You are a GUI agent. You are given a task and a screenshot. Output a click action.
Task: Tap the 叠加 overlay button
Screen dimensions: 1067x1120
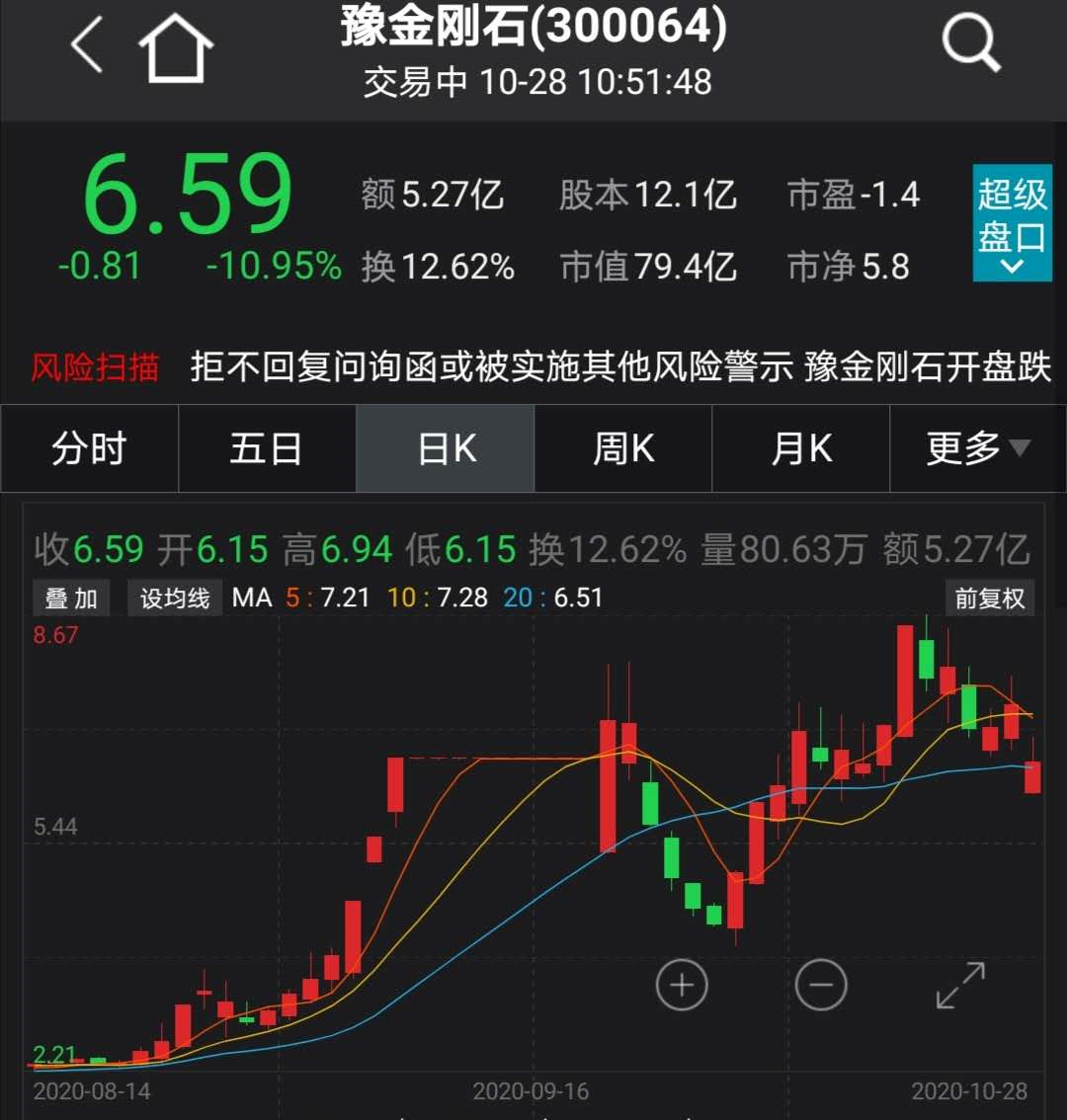[x=71, y=598]
